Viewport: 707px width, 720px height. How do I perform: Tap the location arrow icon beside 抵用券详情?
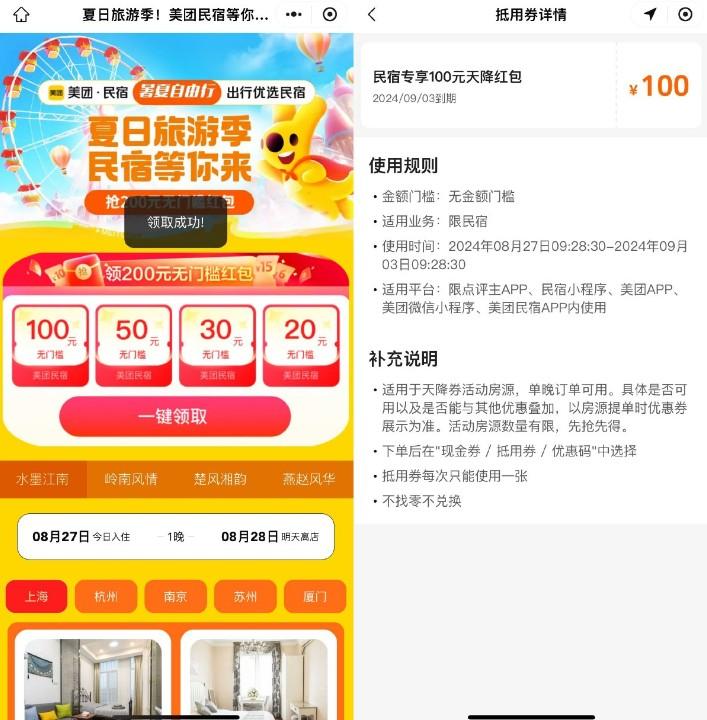pyautogui.click(x=651, y=15)
